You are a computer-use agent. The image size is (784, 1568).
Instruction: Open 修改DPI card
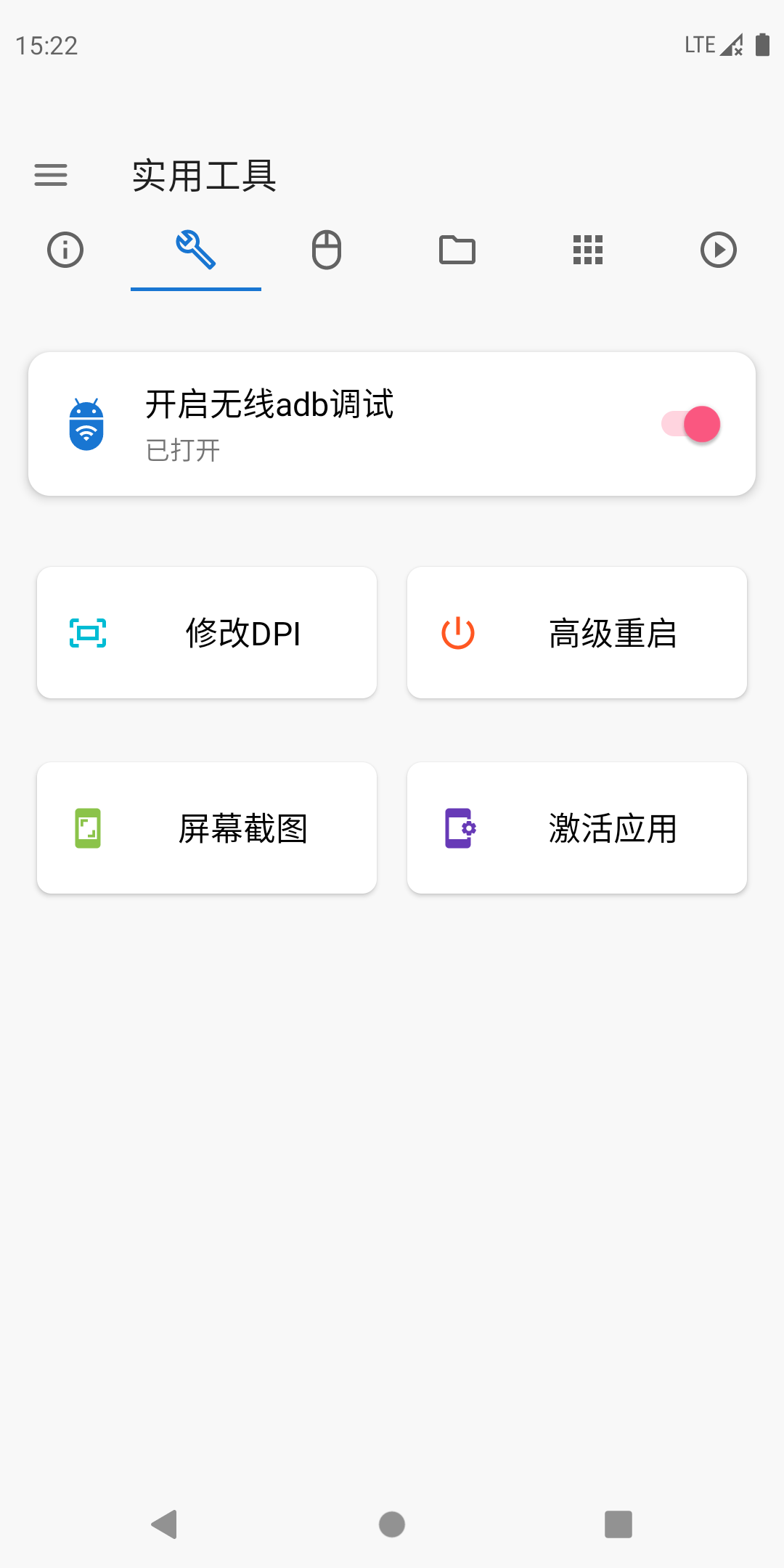206,632
